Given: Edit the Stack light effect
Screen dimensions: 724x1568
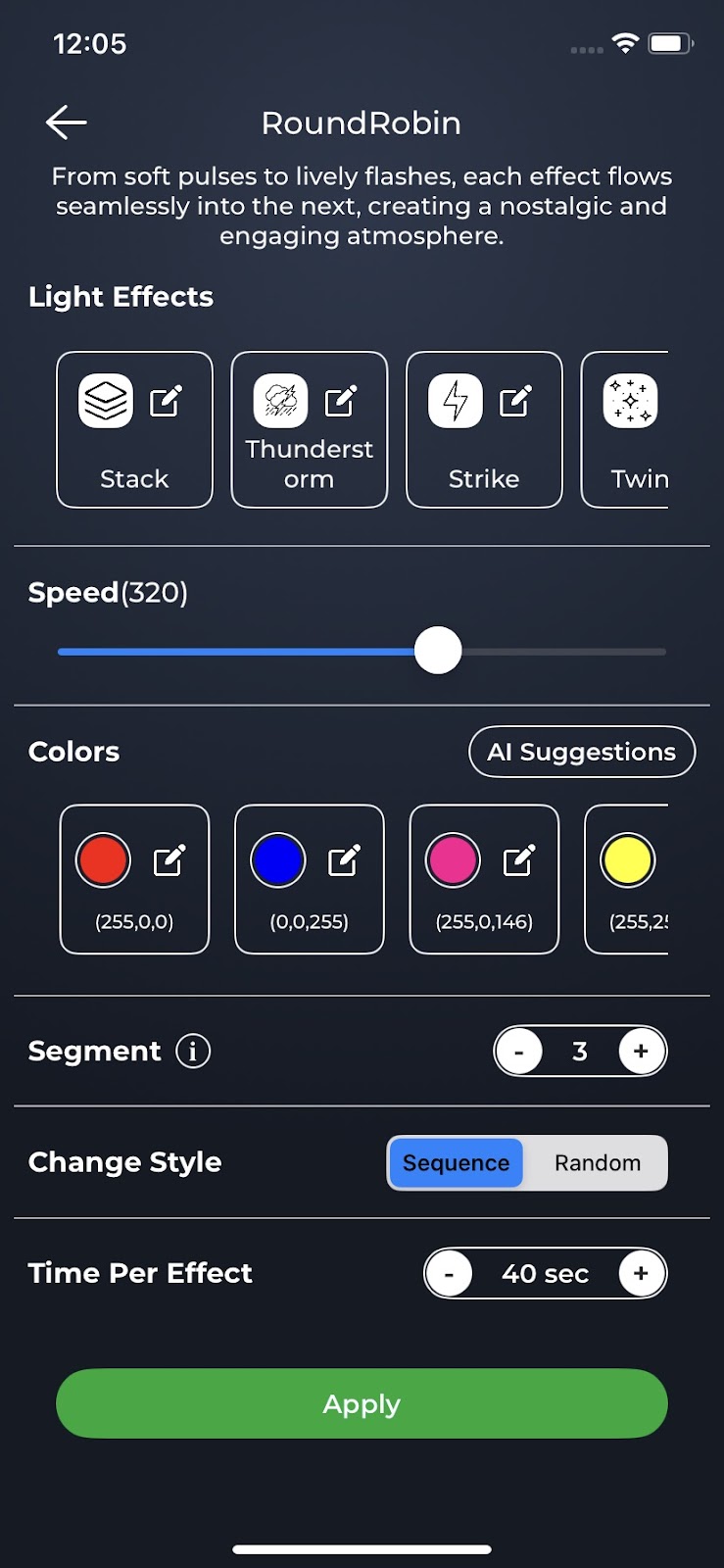Looking at the screenshot, I should [x=166, y=401].
